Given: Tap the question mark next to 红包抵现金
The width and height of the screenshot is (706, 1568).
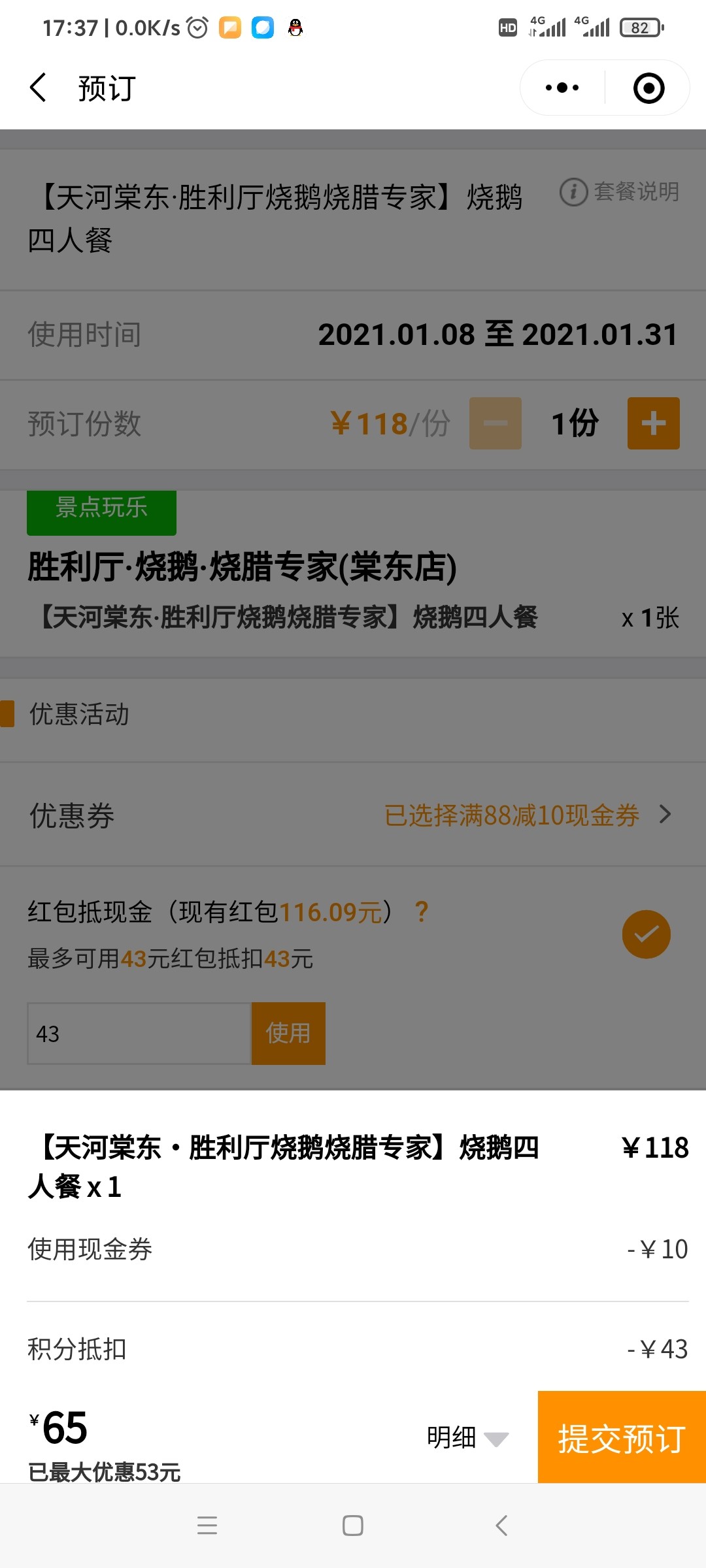Looking at the screenshot, I should [x=422, y=911].
